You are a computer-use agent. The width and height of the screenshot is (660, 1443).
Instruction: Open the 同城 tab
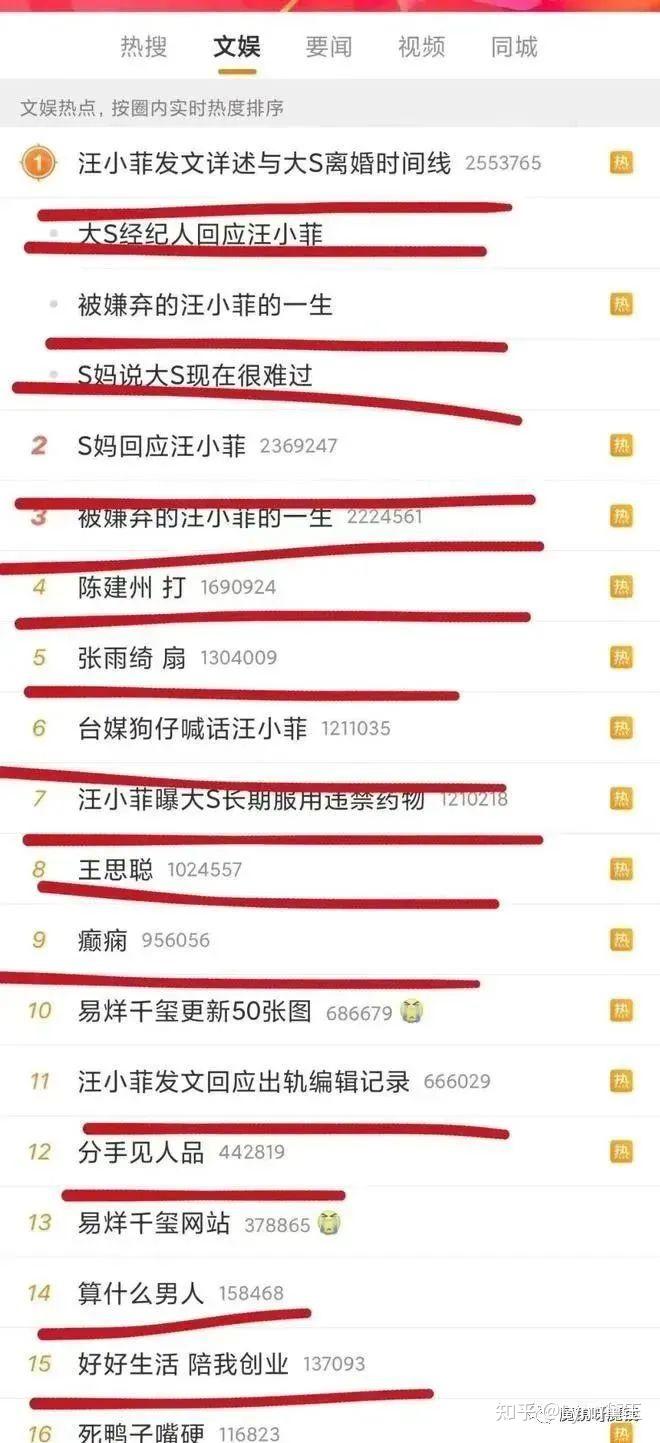tap(514, 47)
